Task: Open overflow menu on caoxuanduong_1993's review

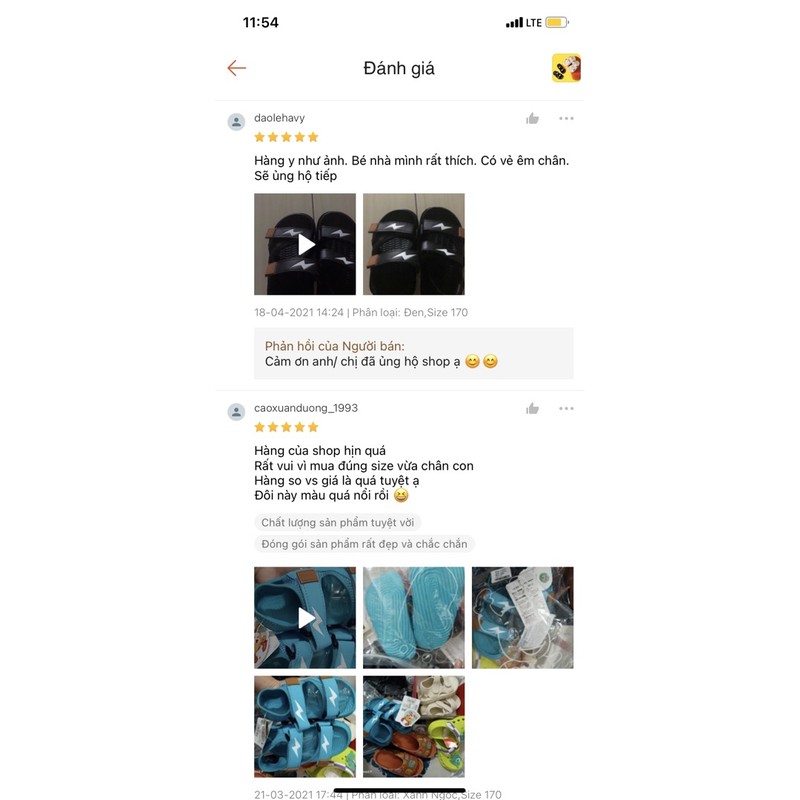Action: [x=566, y=409]
